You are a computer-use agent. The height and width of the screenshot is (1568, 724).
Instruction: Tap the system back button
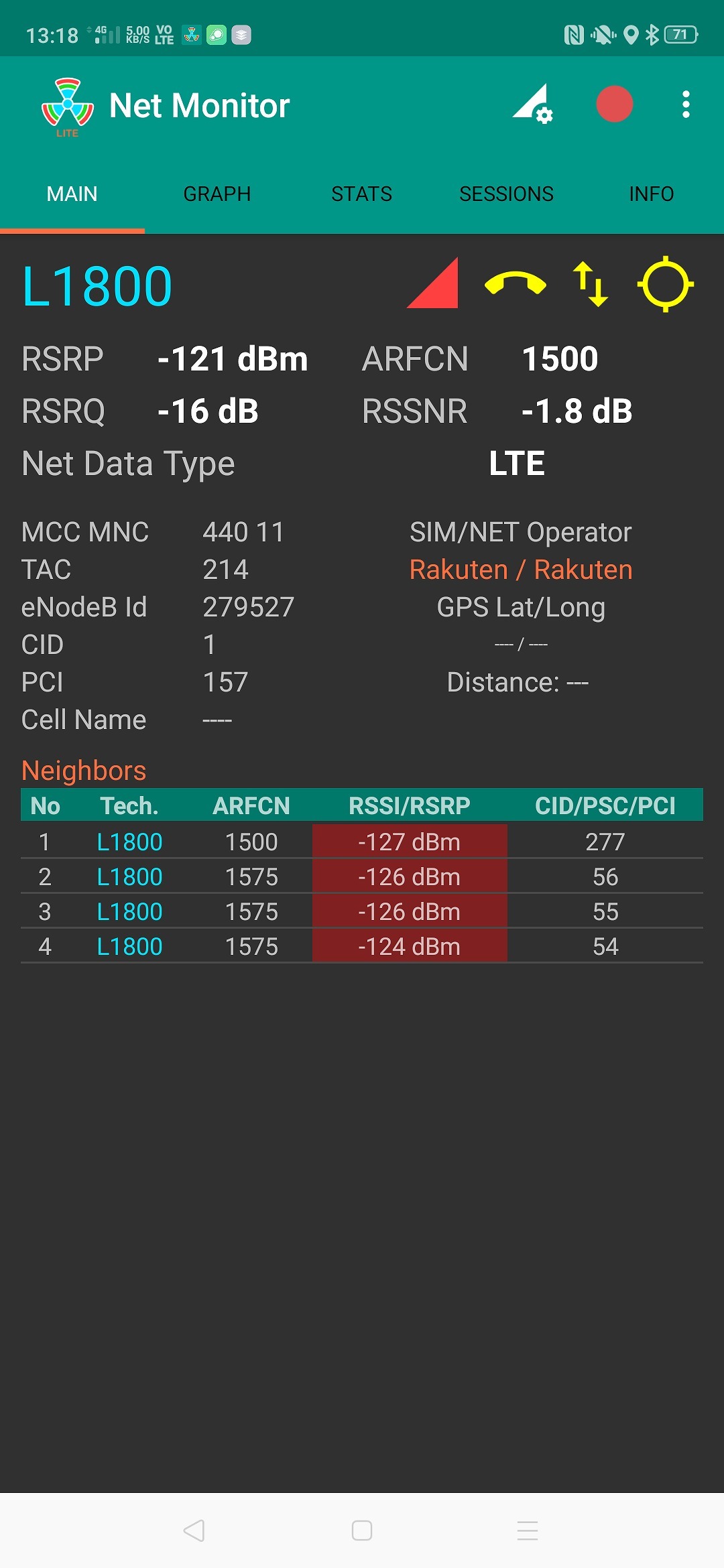point(194,1530)
